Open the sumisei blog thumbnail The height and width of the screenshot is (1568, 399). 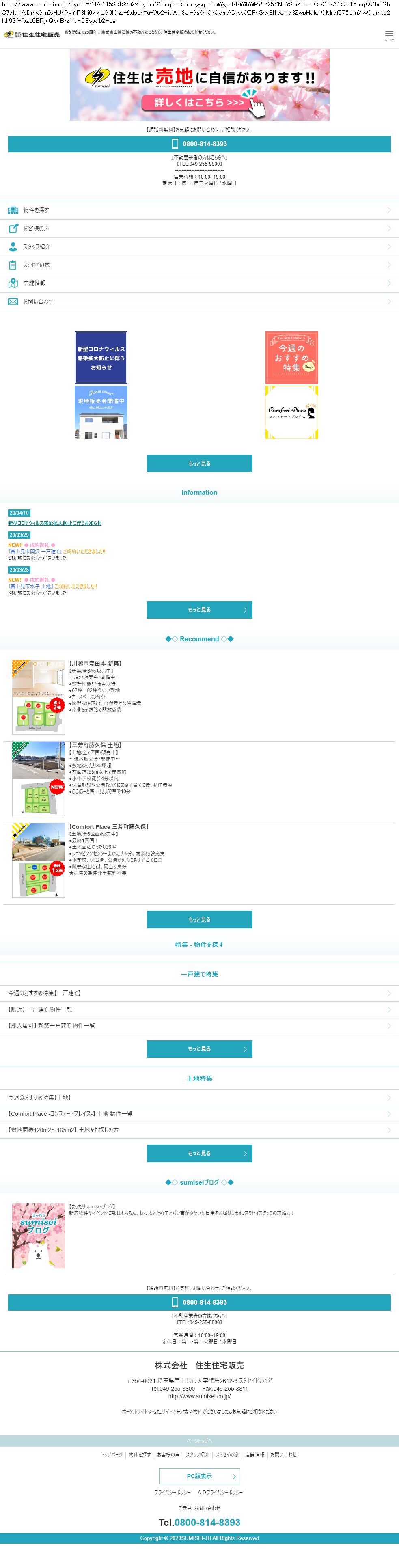pos(38,1236)
